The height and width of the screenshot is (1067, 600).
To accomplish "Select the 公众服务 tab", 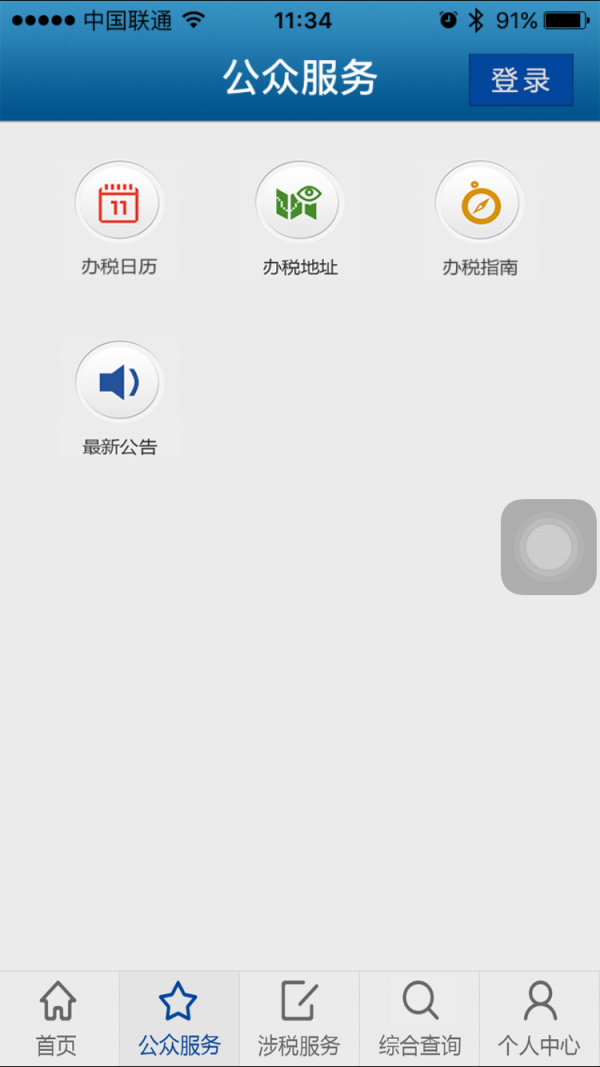I will tap(180, 1018).
